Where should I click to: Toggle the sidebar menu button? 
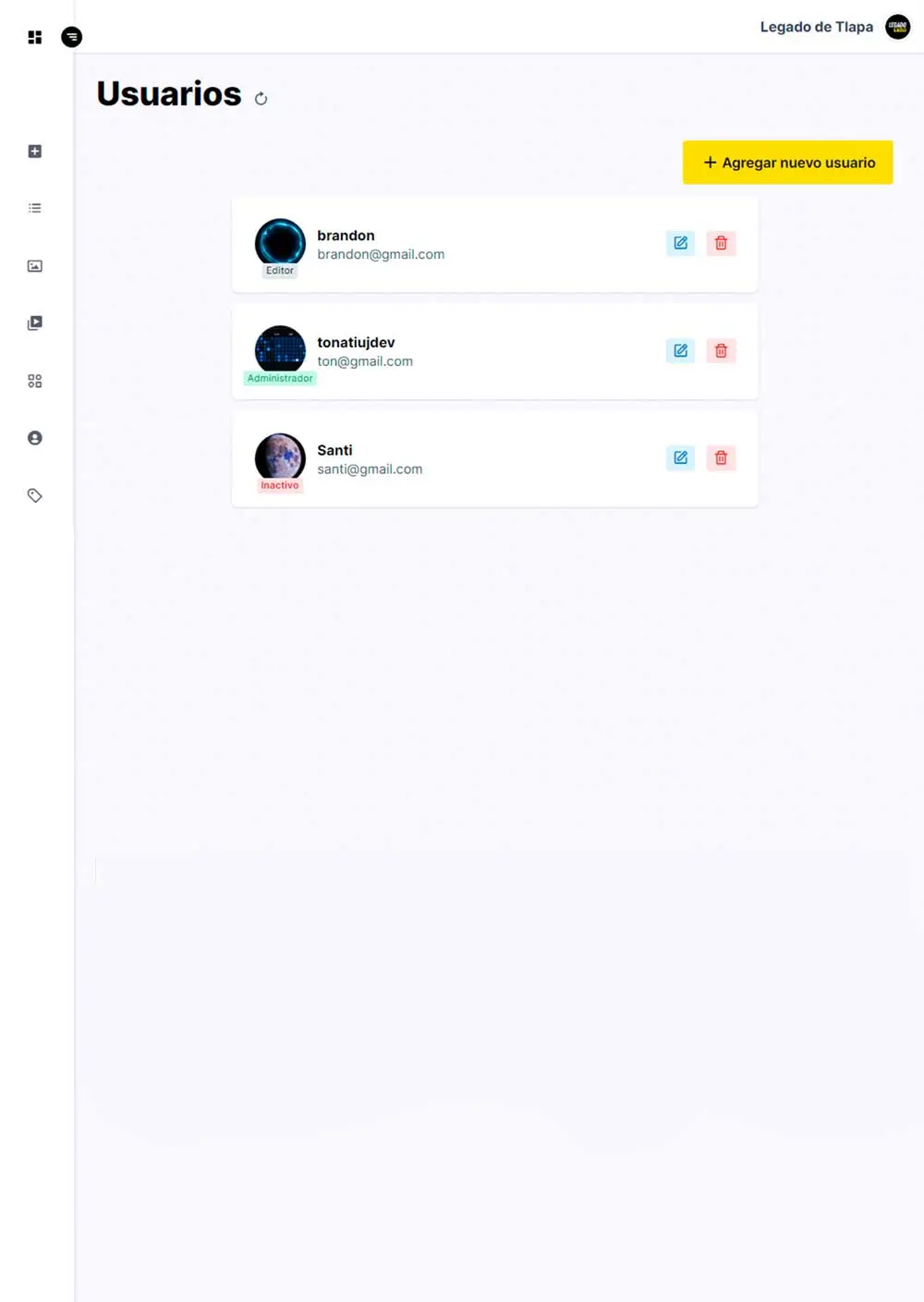coord(71,37)
